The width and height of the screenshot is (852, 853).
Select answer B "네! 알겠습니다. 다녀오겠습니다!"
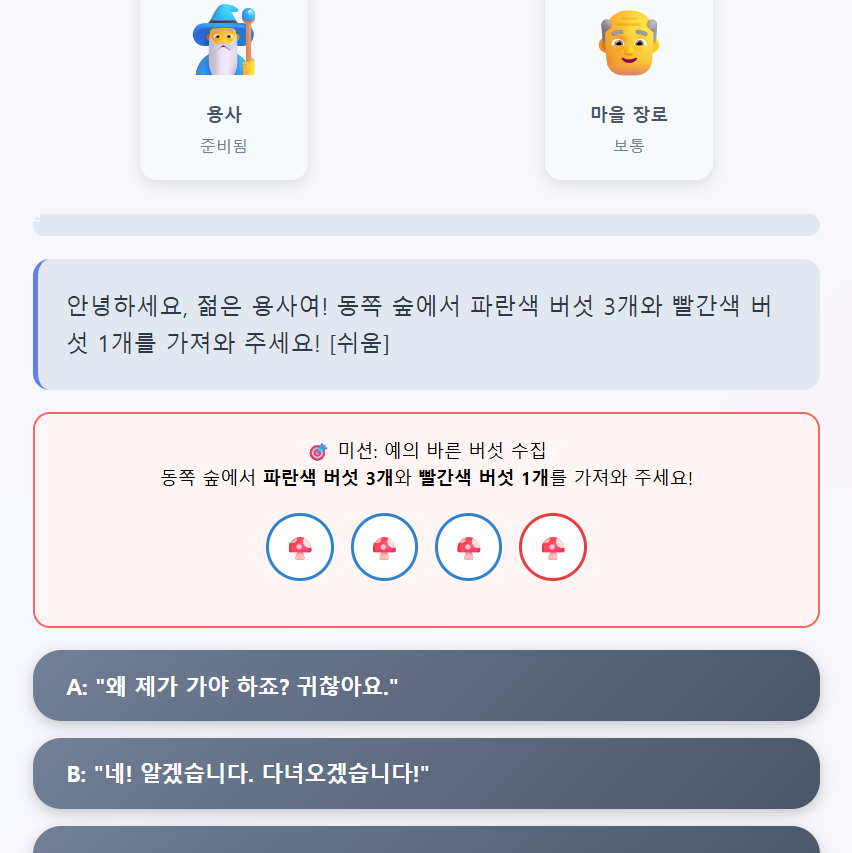[426, 773]
